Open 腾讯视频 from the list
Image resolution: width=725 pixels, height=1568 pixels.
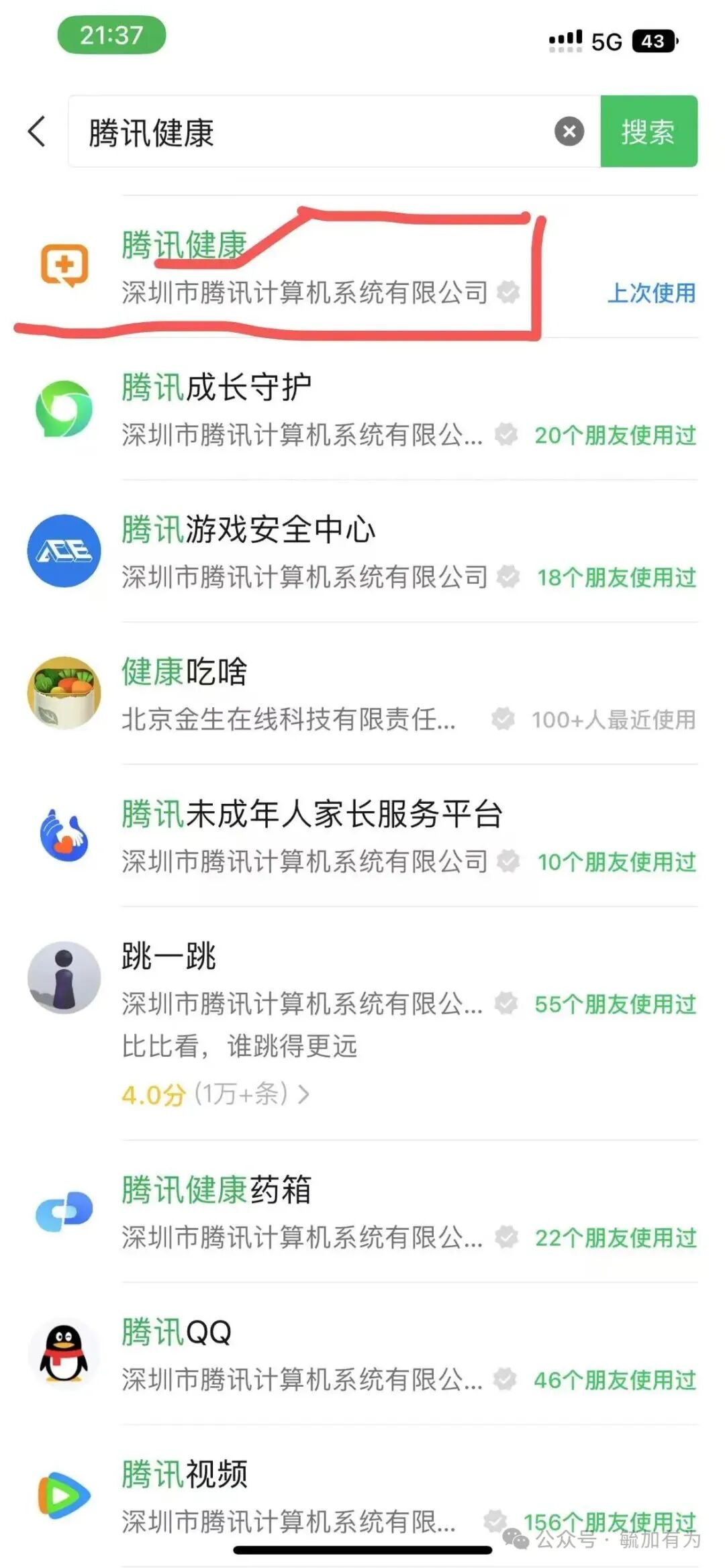click(362, 1496)
